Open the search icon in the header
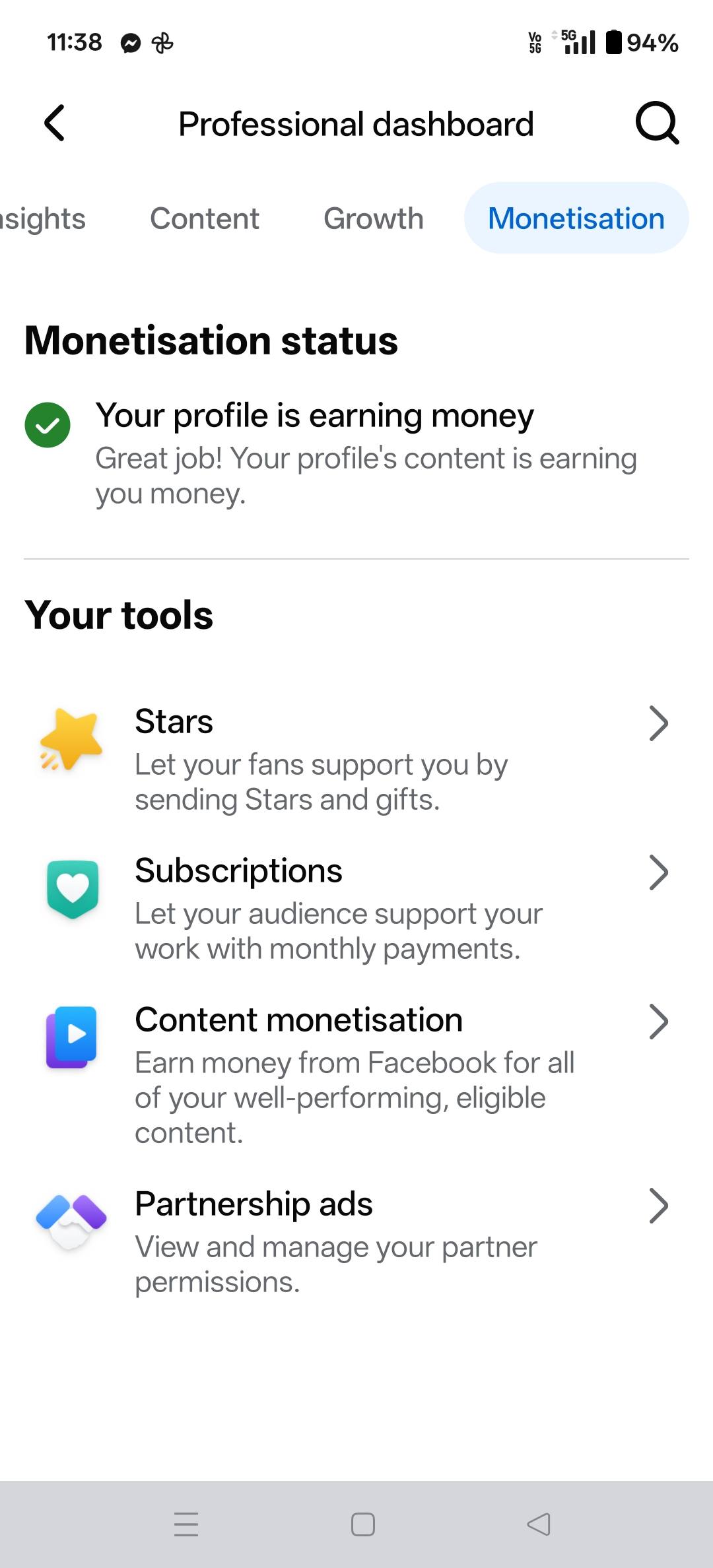The height and width of the screenshot is (1568, 713). 657,123
